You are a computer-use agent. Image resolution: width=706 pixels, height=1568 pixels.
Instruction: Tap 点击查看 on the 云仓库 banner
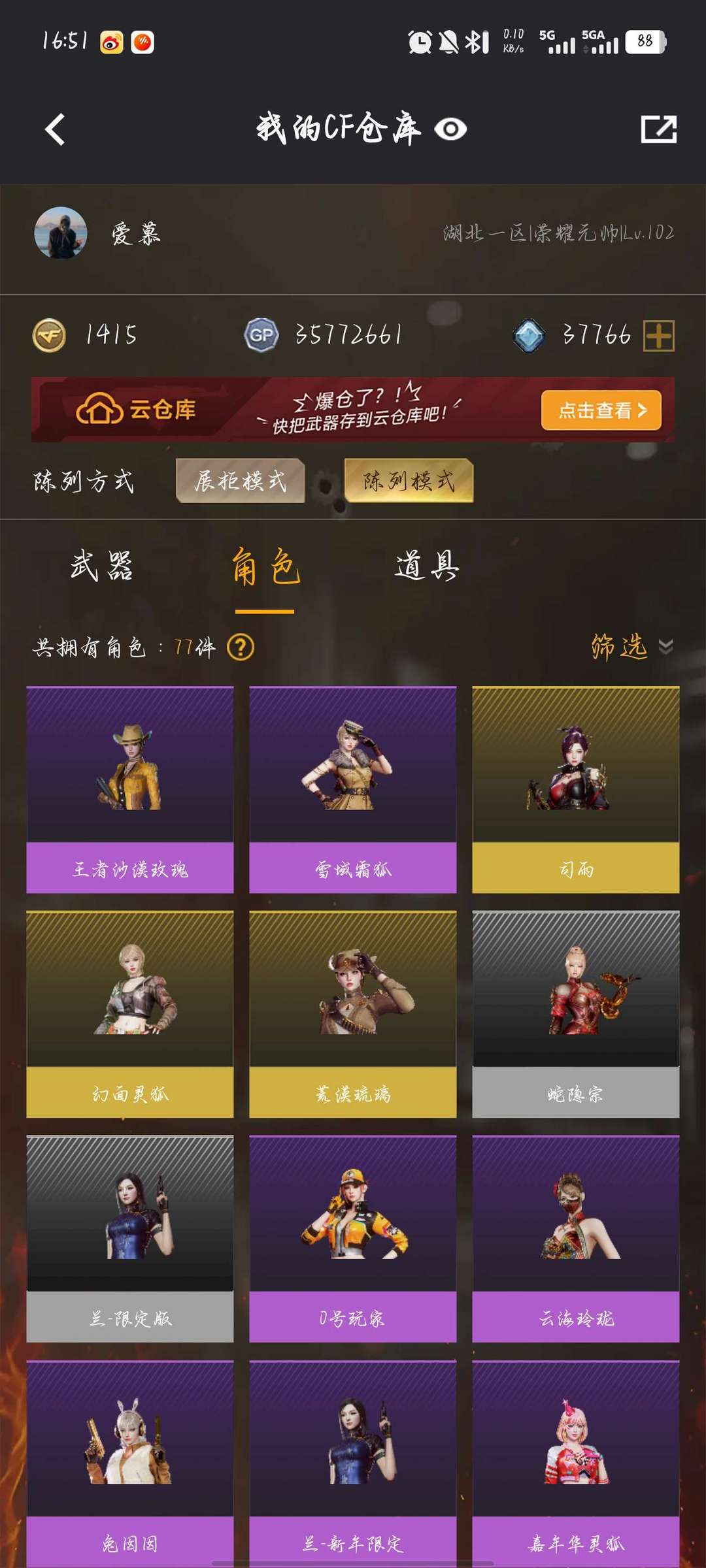601,410
